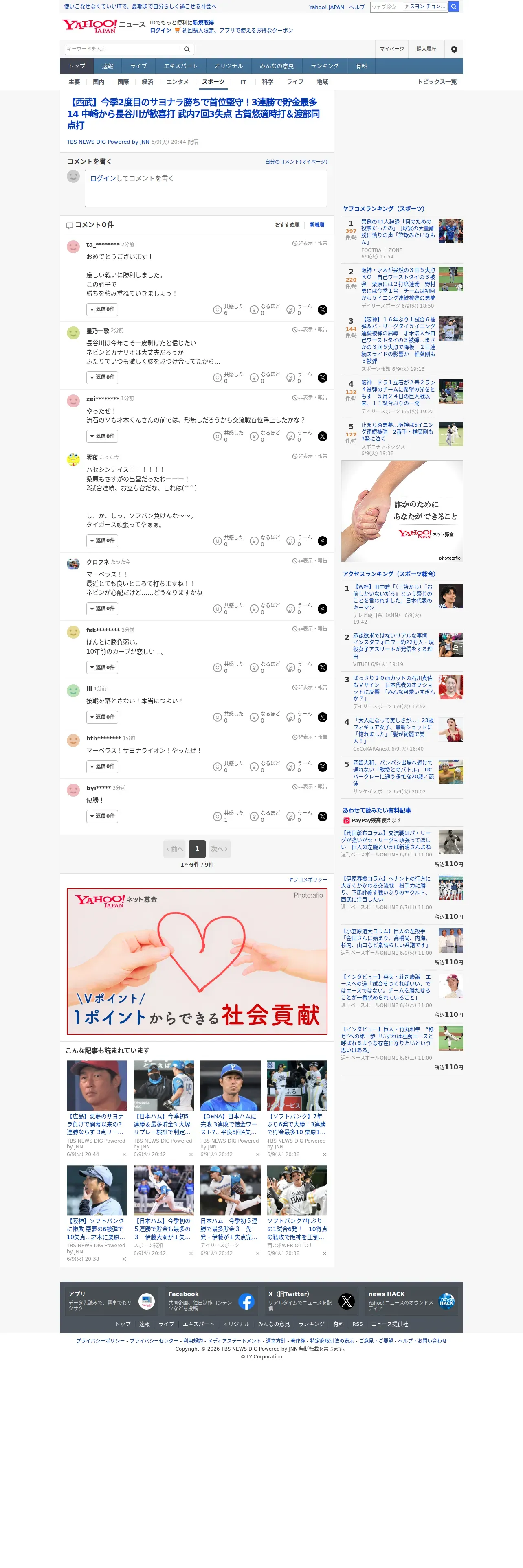Open the settings gear icon

click(x=454, y=49)
